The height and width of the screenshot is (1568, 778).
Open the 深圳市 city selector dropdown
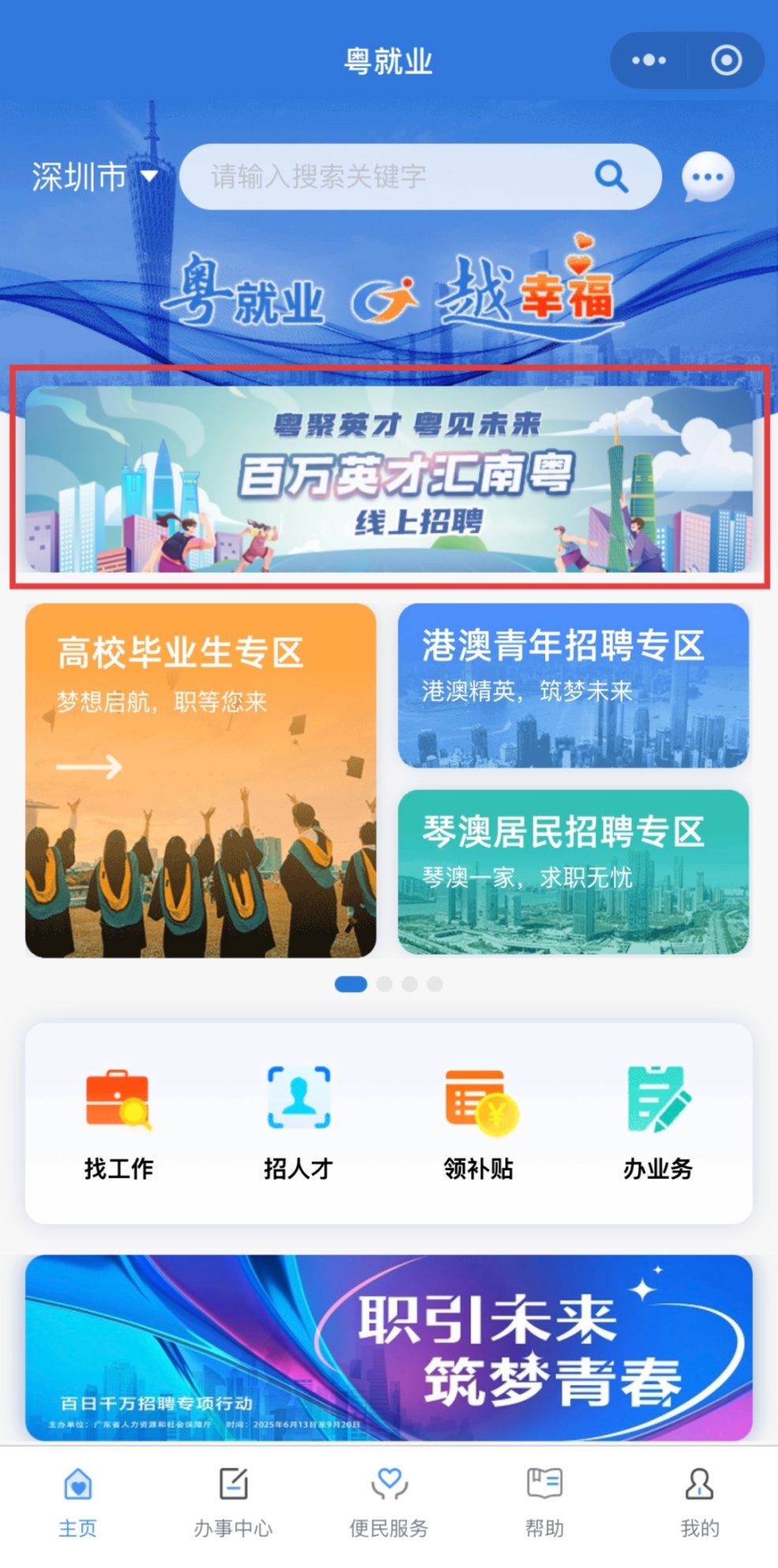point(95,177)
